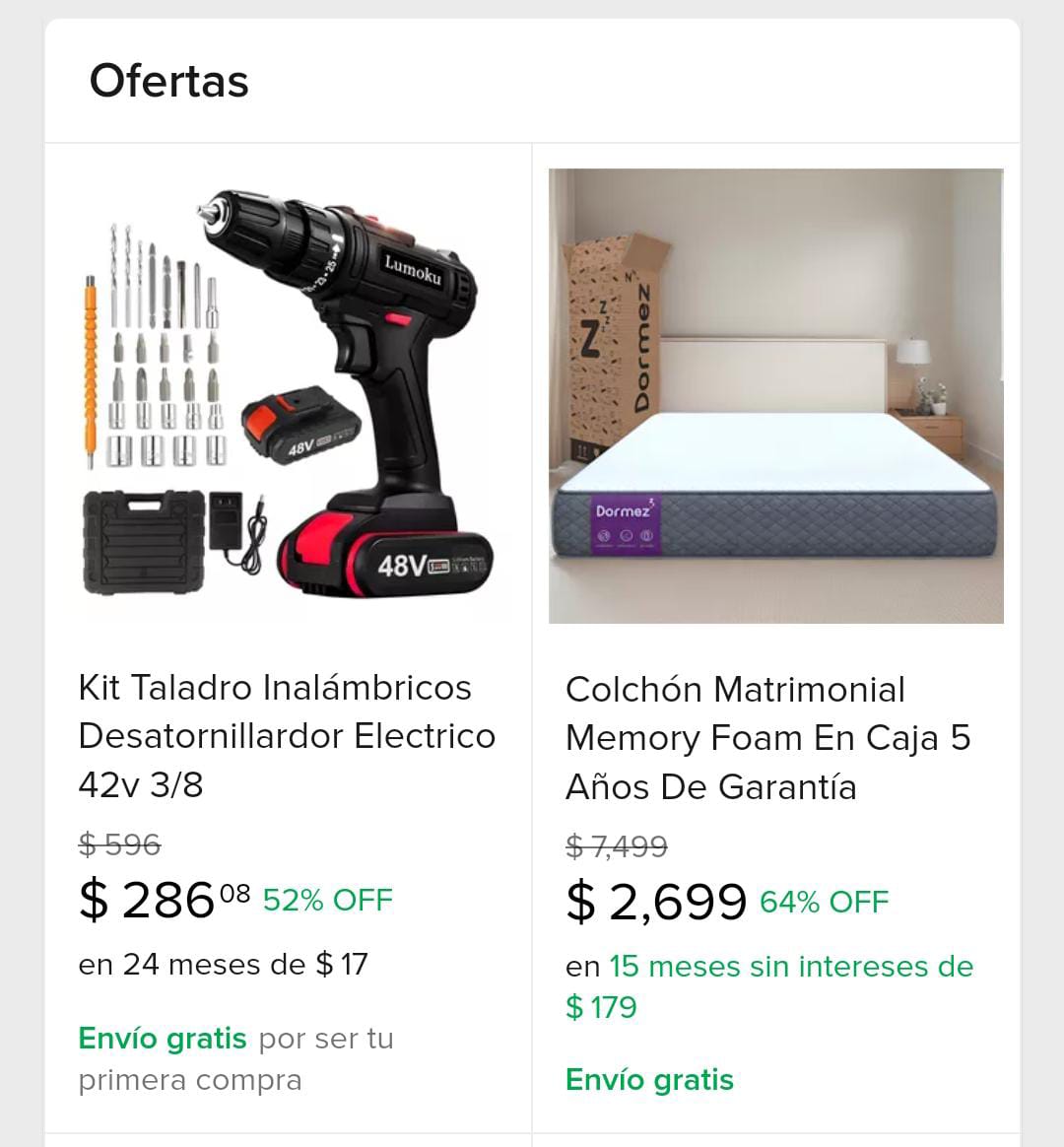Open the Kit Taladro Inalámbricos drill offer
This screenshot has width=1064, height=1147.
pos(287,735)
